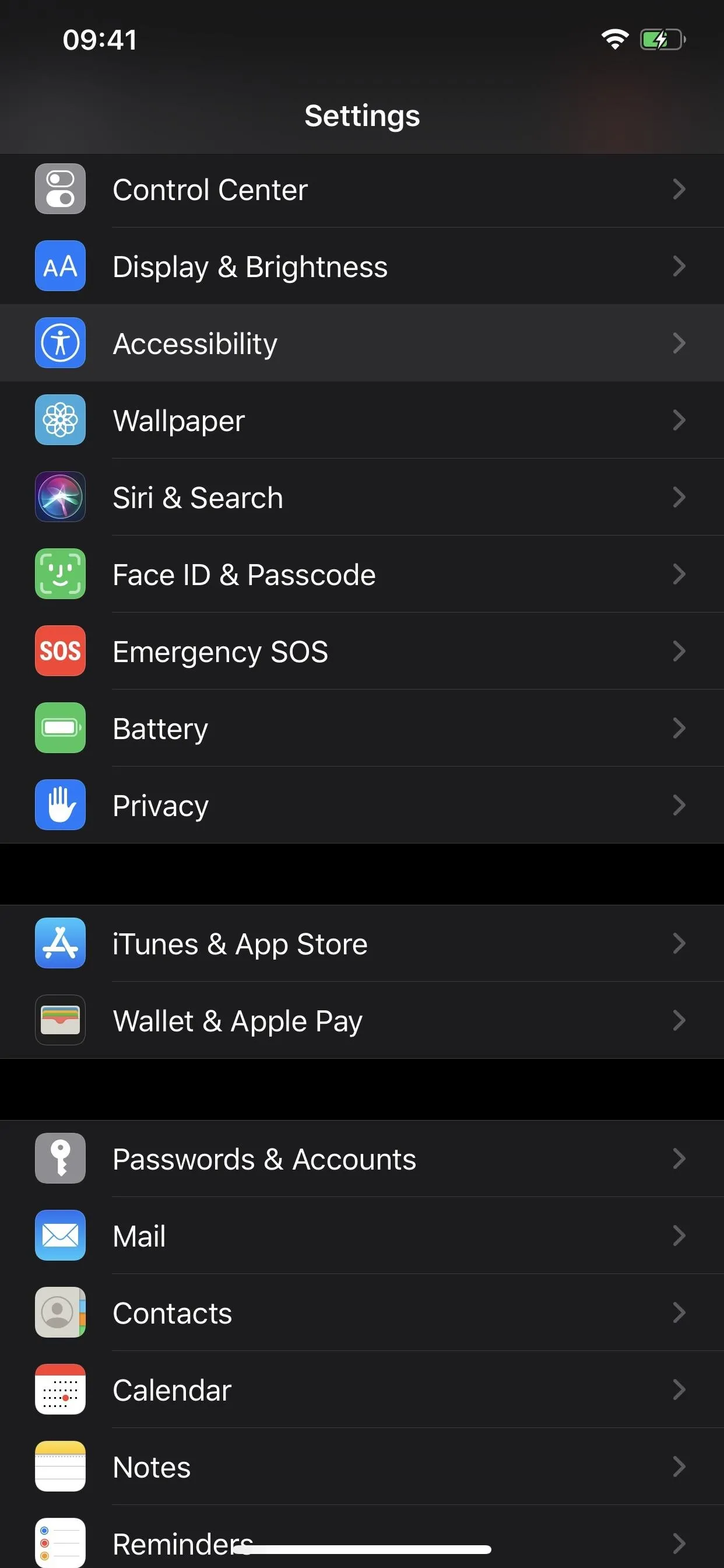Viewport: 724px width, 1568px height.
Task: Go to Accessibility settings
Action: click(x=362, y=344)
